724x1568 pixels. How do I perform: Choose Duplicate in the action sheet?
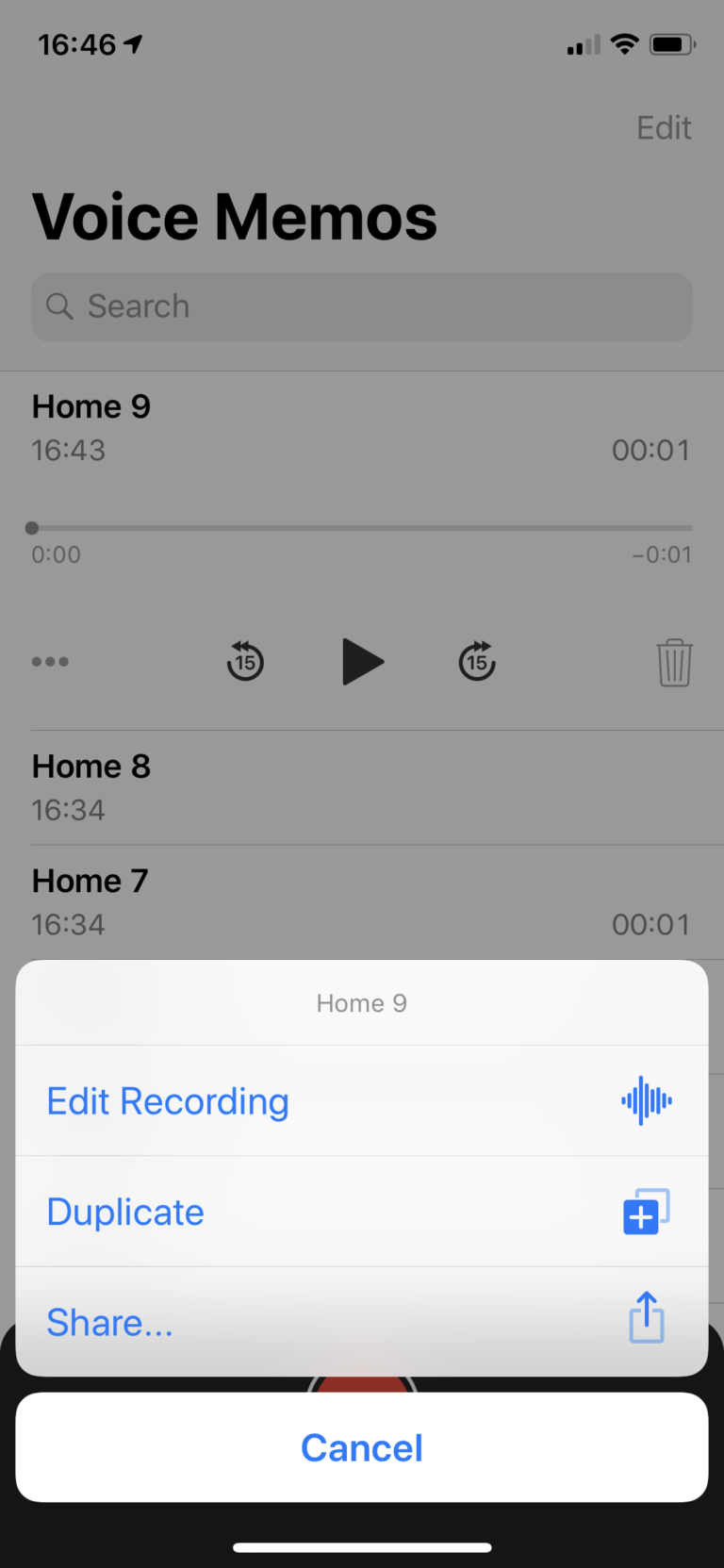coord(124,1212)
